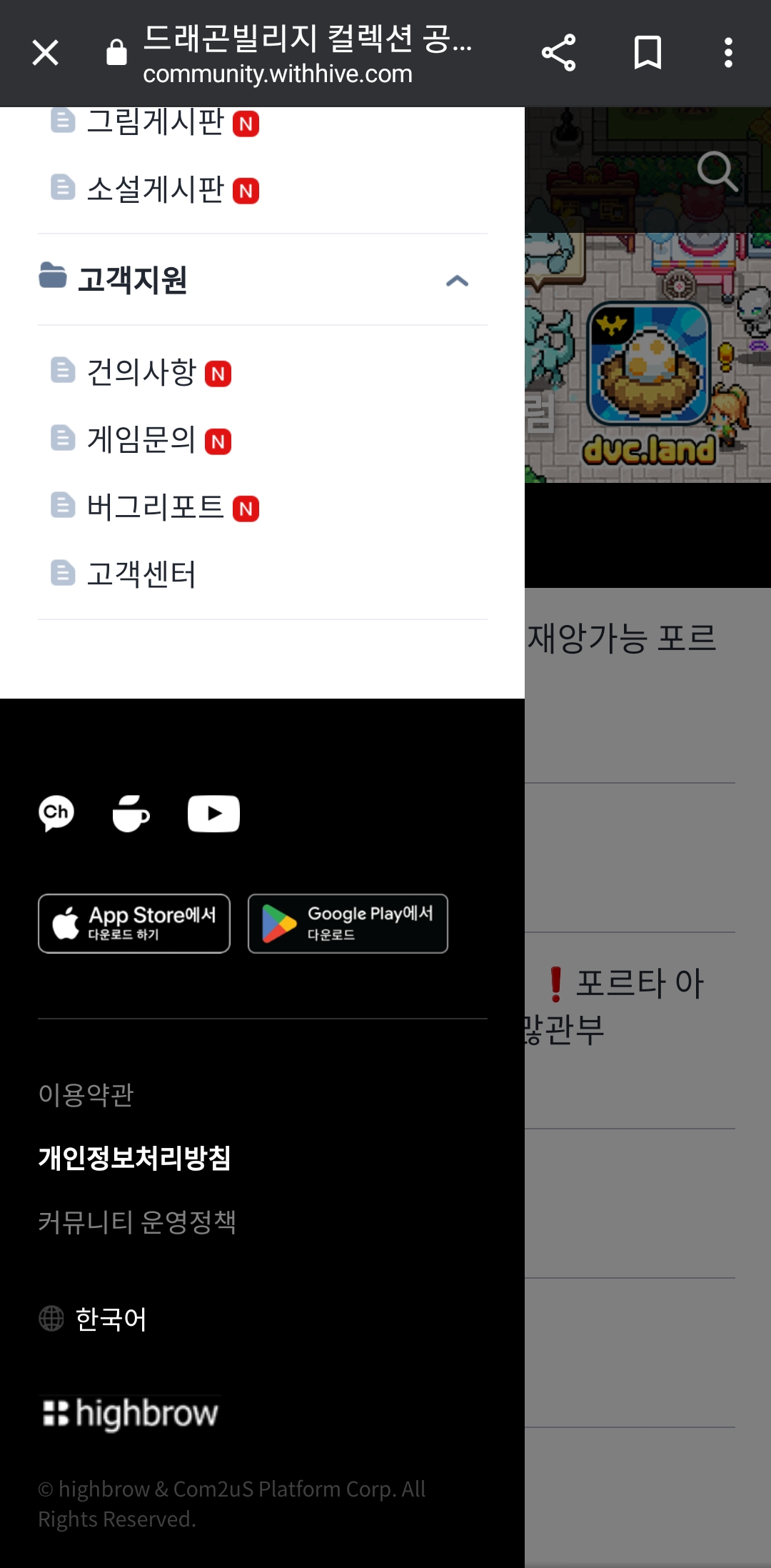Open 커뮤니티 운영정책 link
This screenshot has height=1568, width=771.
click(x=137, y=1222)
